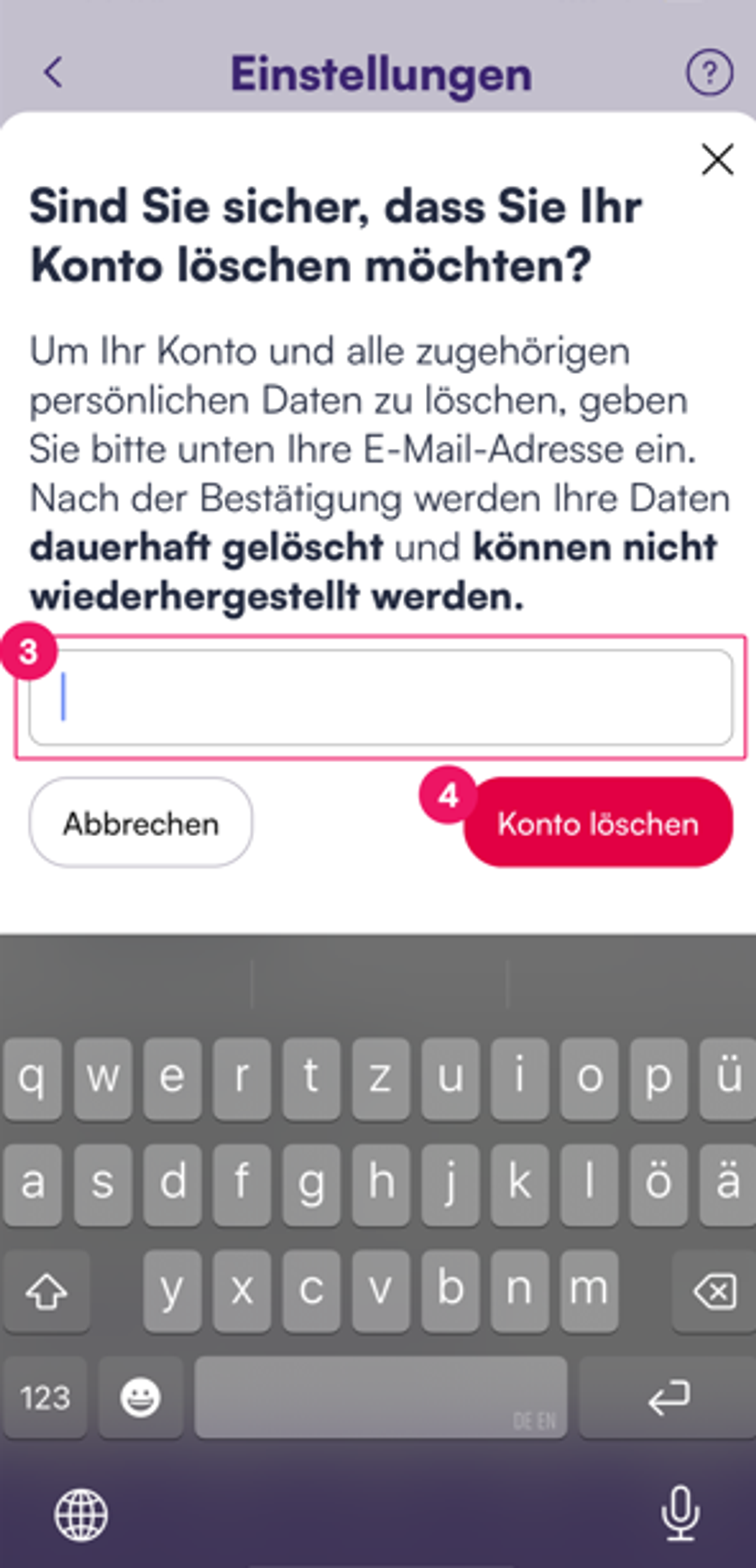This screenshot has width=756, height=1568.
Task: Open the help question mark icon
Action: [709, 72]
